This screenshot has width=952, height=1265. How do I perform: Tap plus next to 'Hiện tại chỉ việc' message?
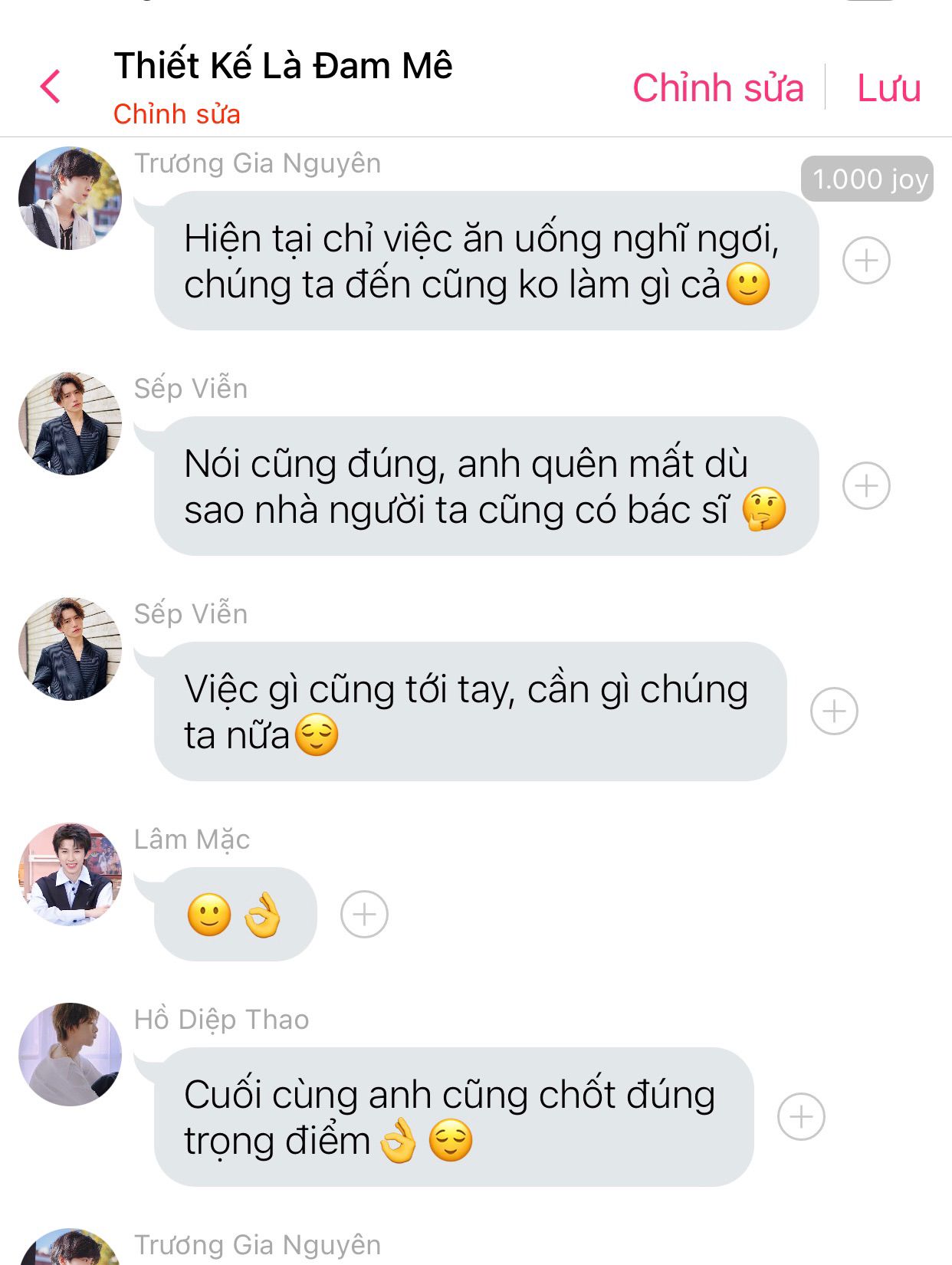pos(865,261)
